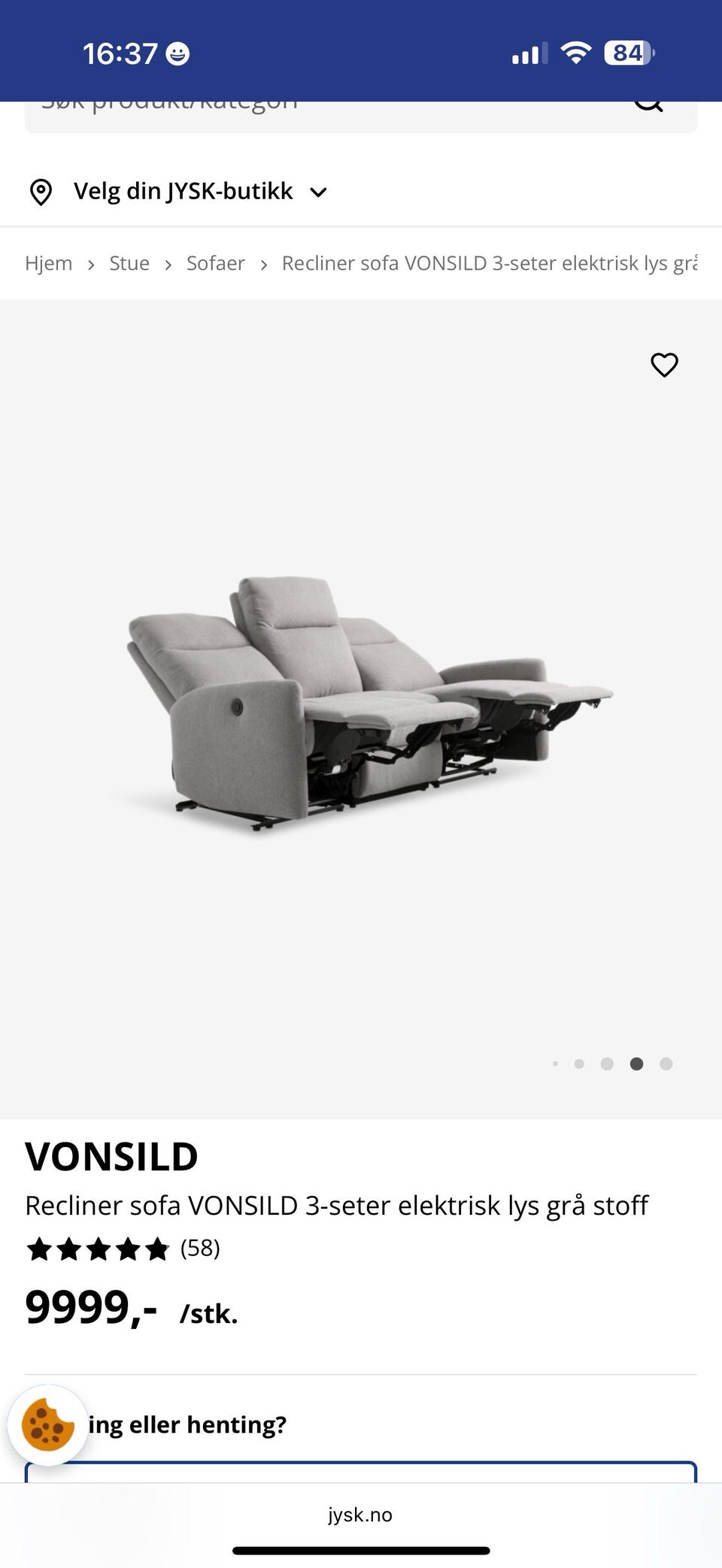This screenshot has width=722, height=1568.
Task: Open cookie settings button
Action: coord(47,1425)
